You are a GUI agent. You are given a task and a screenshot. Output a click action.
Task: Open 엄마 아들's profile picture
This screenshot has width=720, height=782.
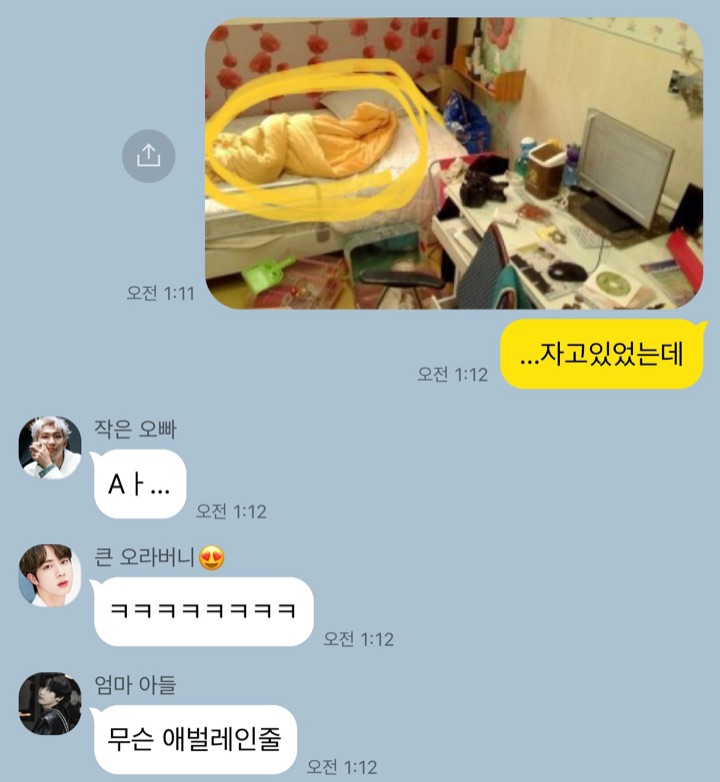[50, 703]
